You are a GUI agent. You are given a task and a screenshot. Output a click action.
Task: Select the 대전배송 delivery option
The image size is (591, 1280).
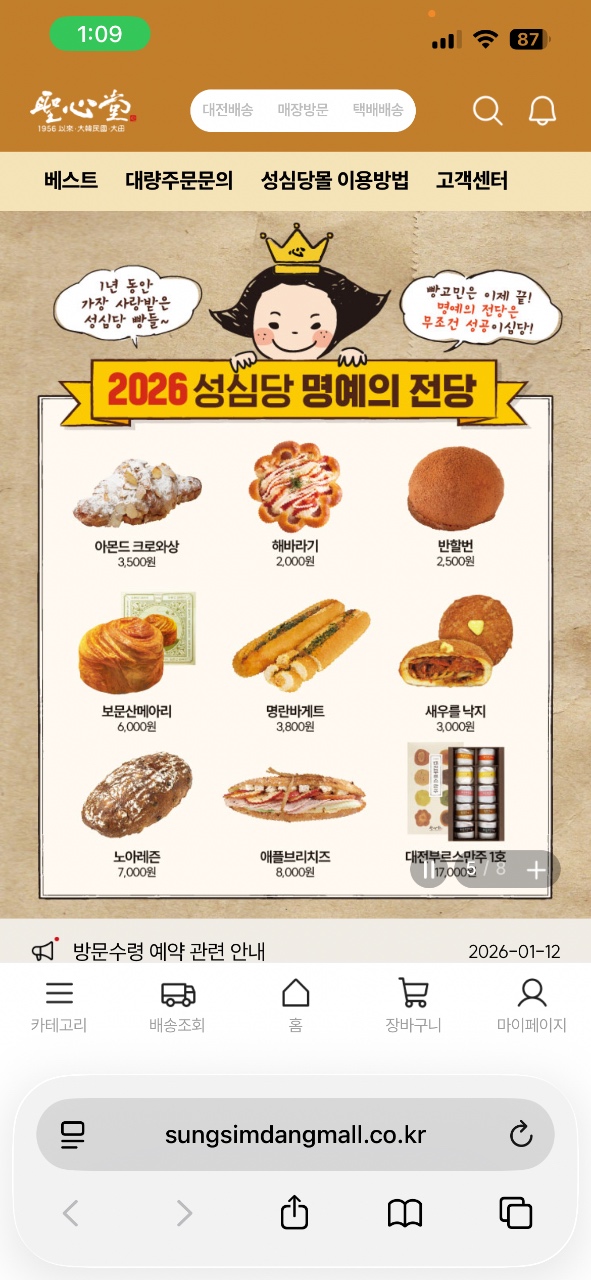(x=228, y=110)
